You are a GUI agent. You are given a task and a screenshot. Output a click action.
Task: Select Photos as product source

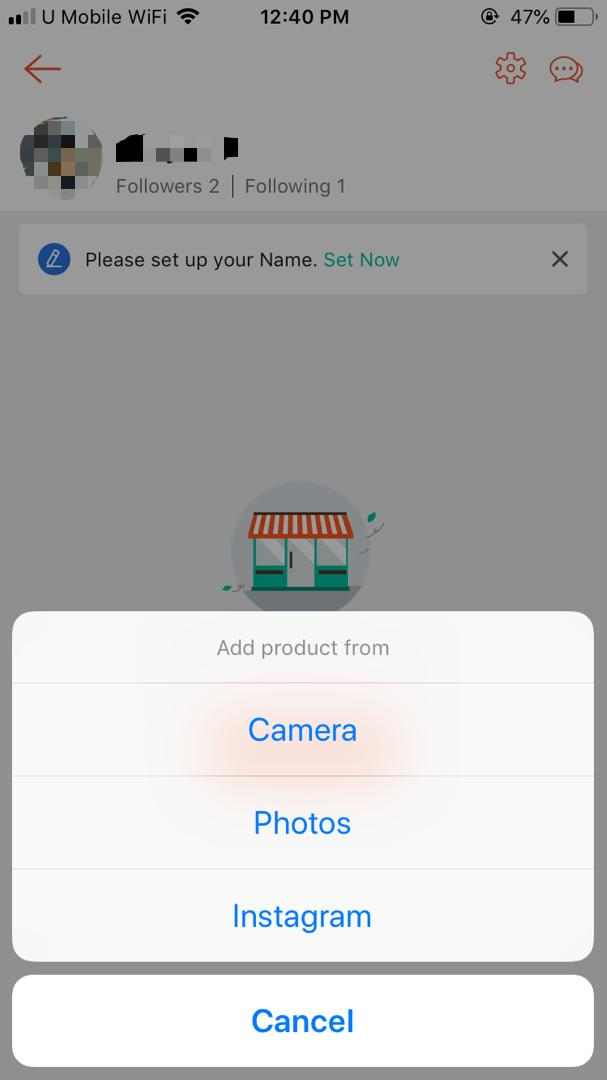(302, 823)
